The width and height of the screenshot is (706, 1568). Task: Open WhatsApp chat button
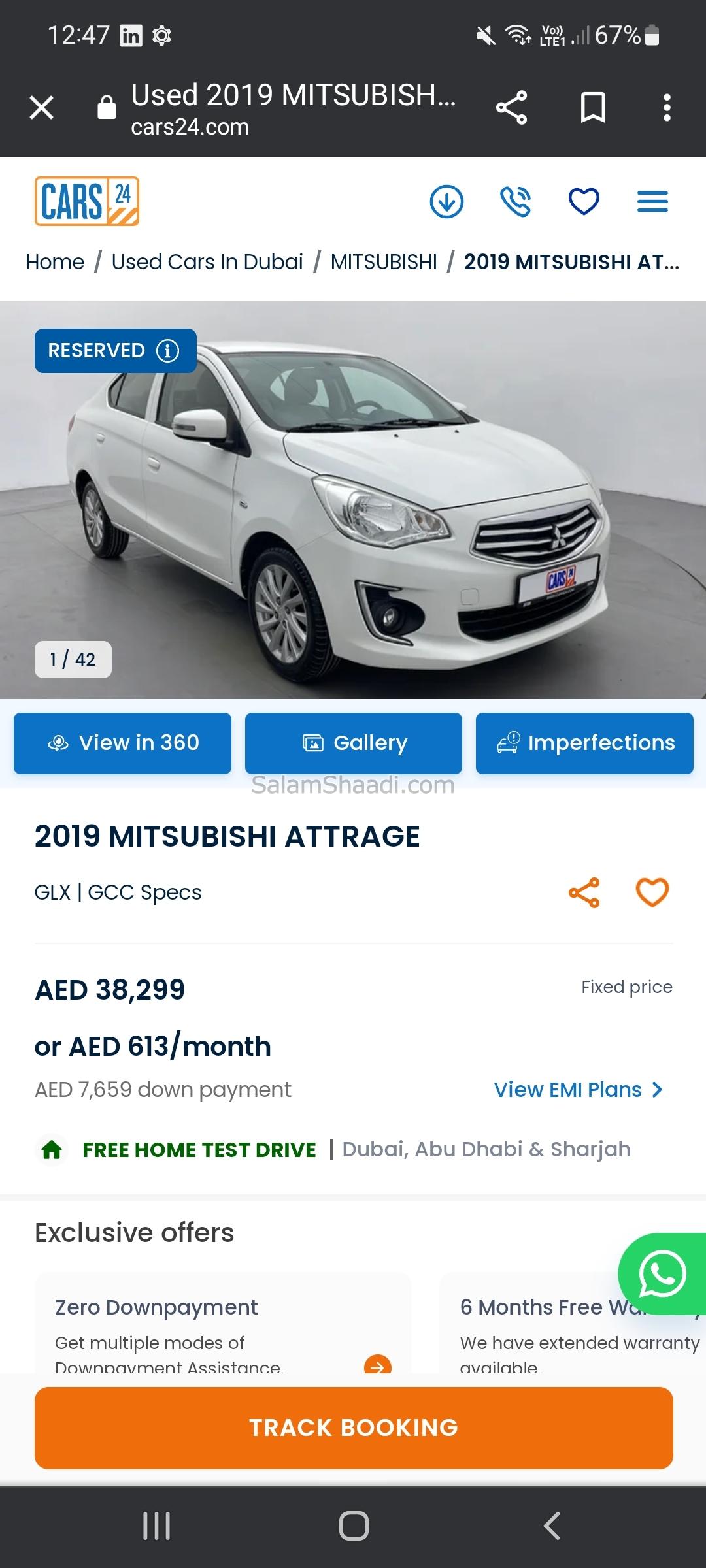pyautogui.click(x=662, y=1273)
